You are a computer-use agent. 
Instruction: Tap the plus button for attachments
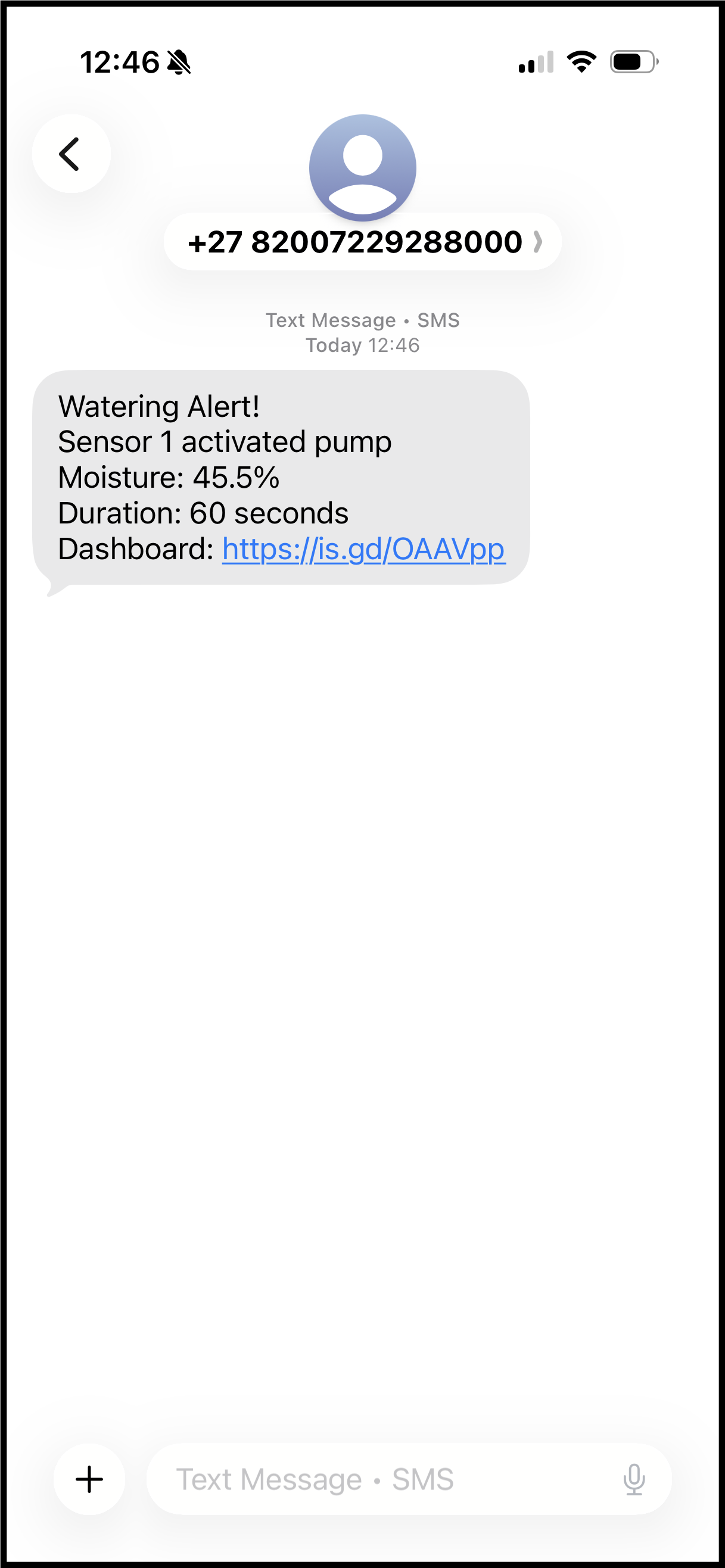pos(89,1479)
